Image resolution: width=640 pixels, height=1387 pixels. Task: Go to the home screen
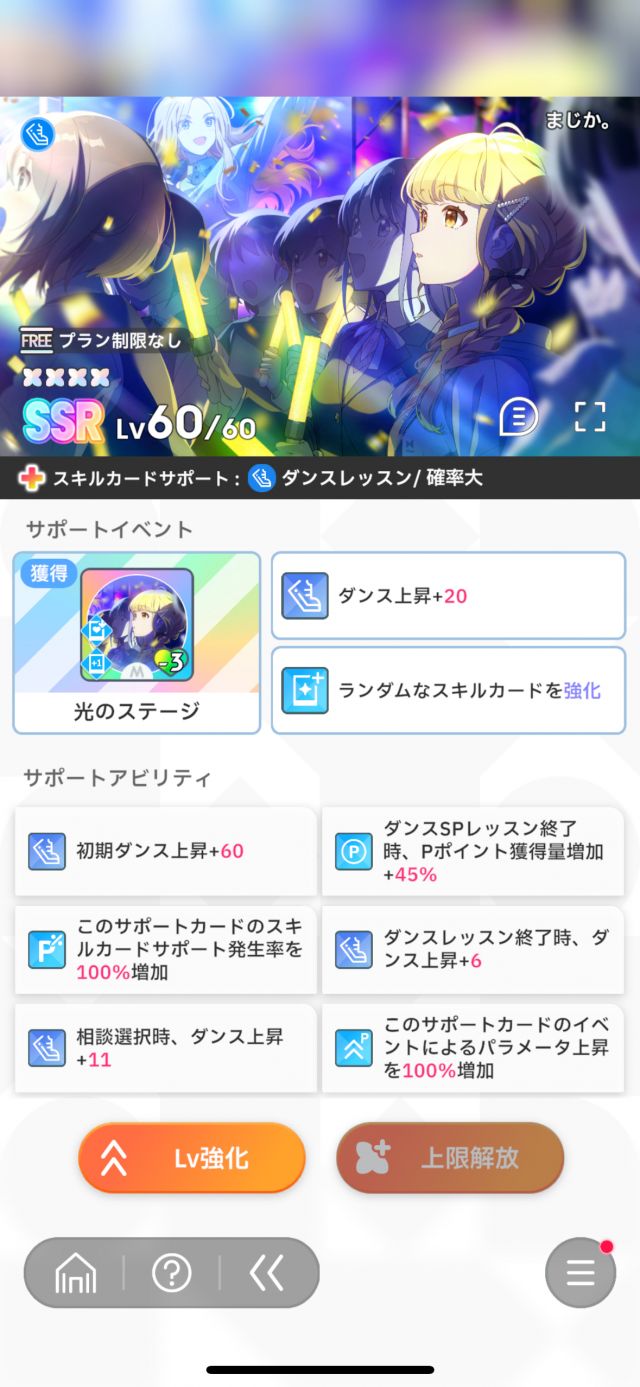76,1273
